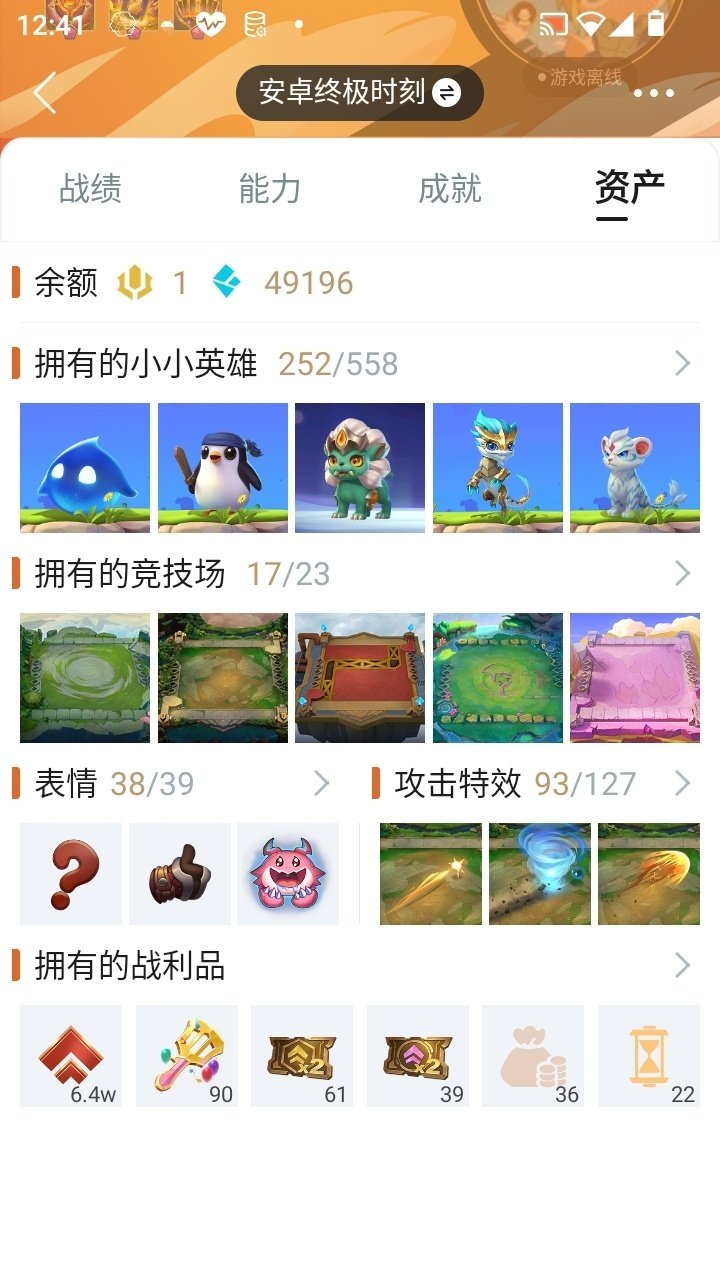Switch to the 成就 tab

[449, 189]
